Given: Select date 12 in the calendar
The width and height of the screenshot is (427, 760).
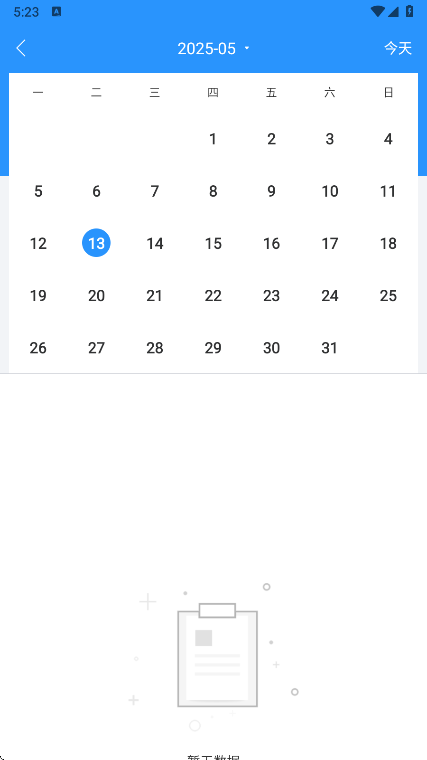Looking at the screenshot, I should (38, 243).
